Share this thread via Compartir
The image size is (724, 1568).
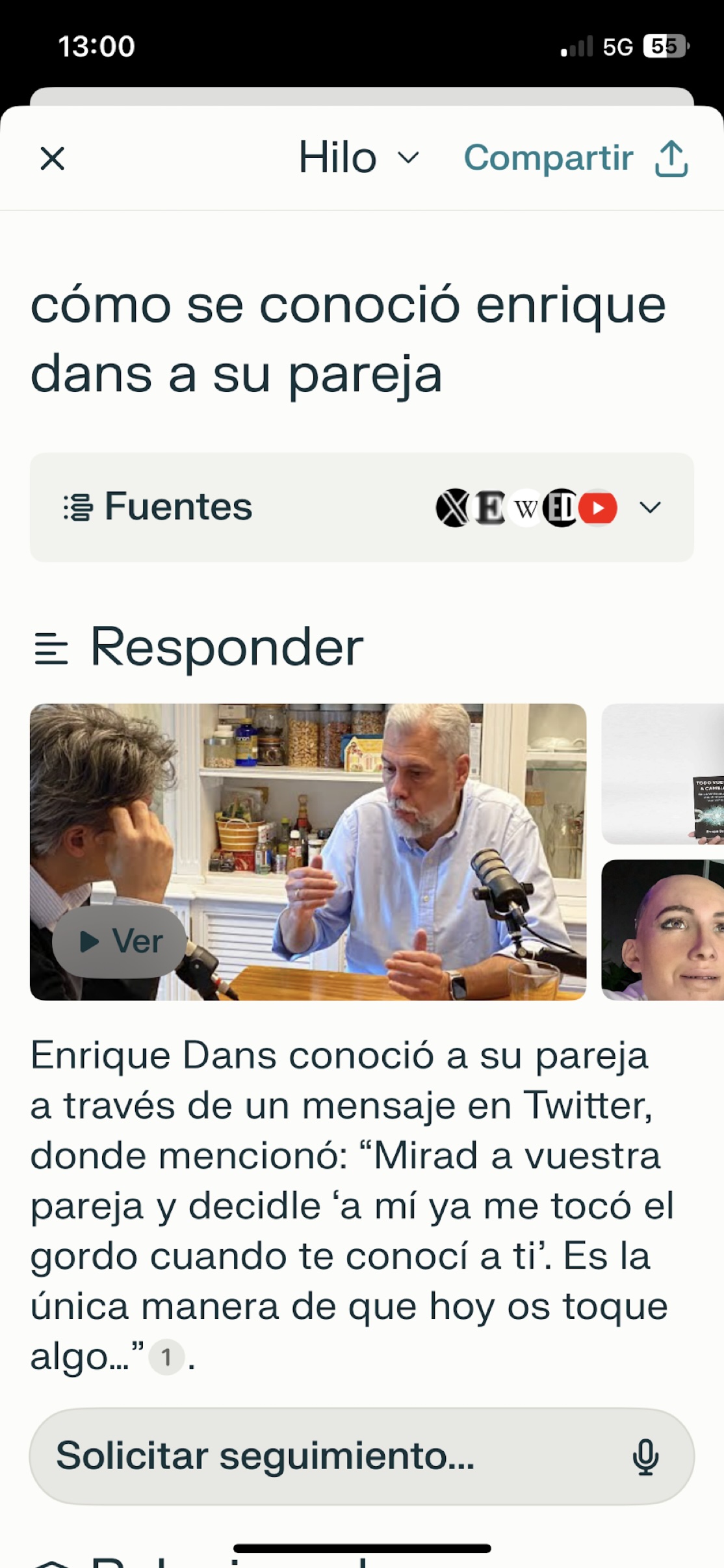[x=575, y=158]
